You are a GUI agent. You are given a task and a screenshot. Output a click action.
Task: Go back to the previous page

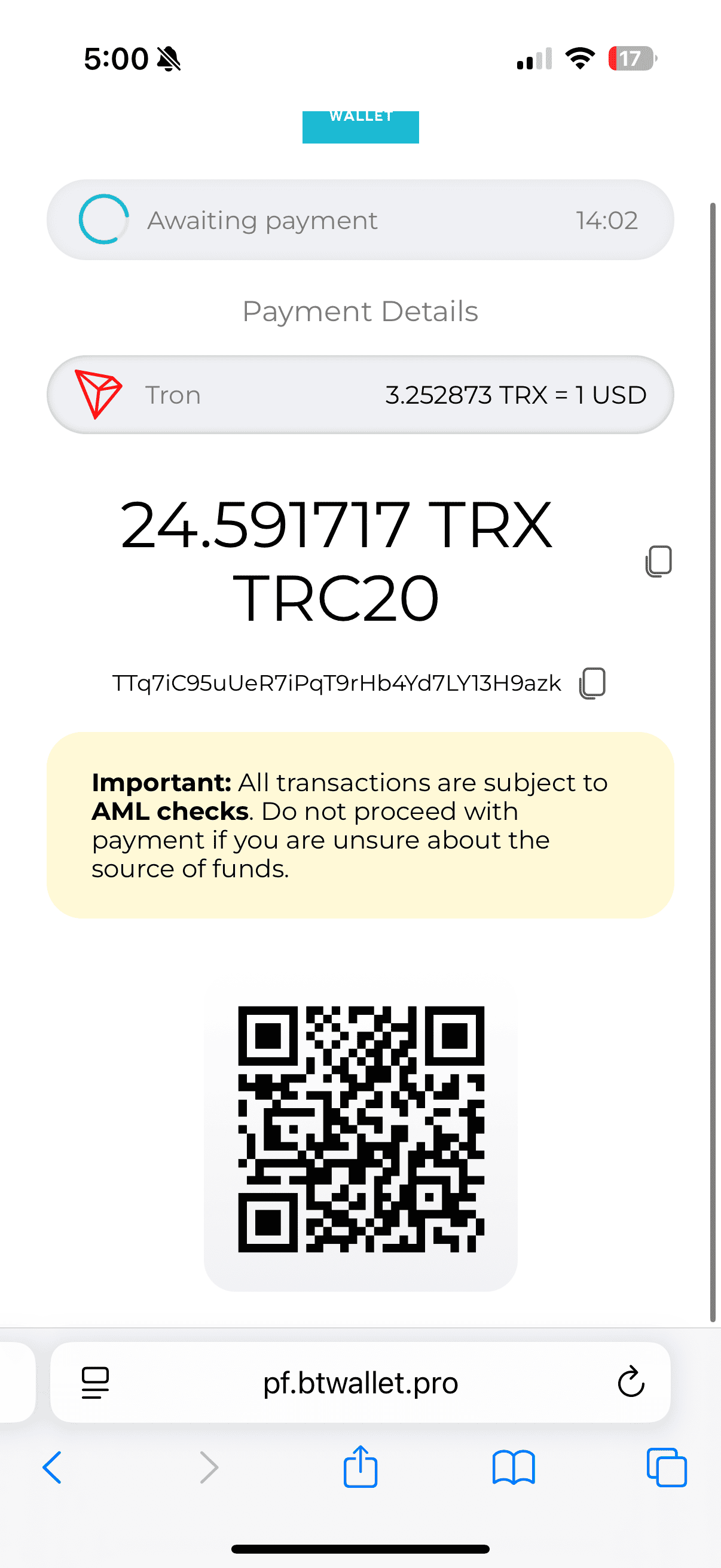click(x=53, y=1468)
